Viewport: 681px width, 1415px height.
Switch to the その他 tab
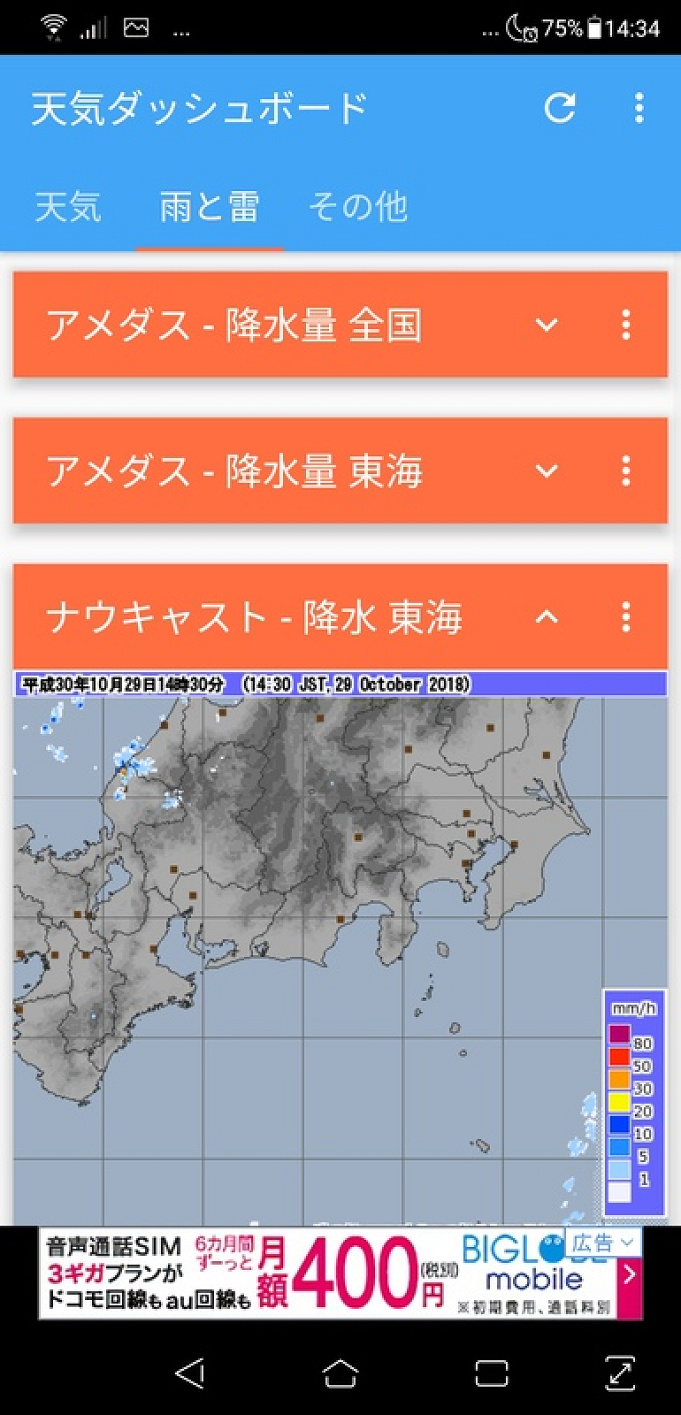[x=357, y=207]
